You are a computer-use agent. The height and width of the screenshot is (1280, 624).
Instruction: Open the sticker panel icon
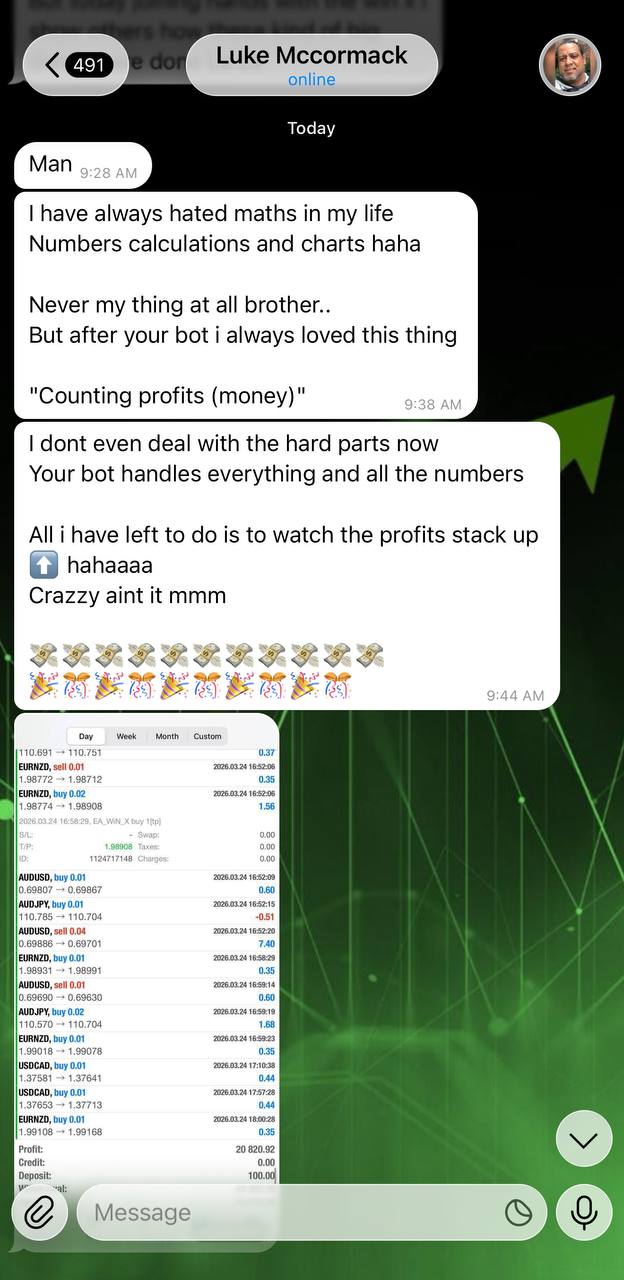(x=518, y=1213)
